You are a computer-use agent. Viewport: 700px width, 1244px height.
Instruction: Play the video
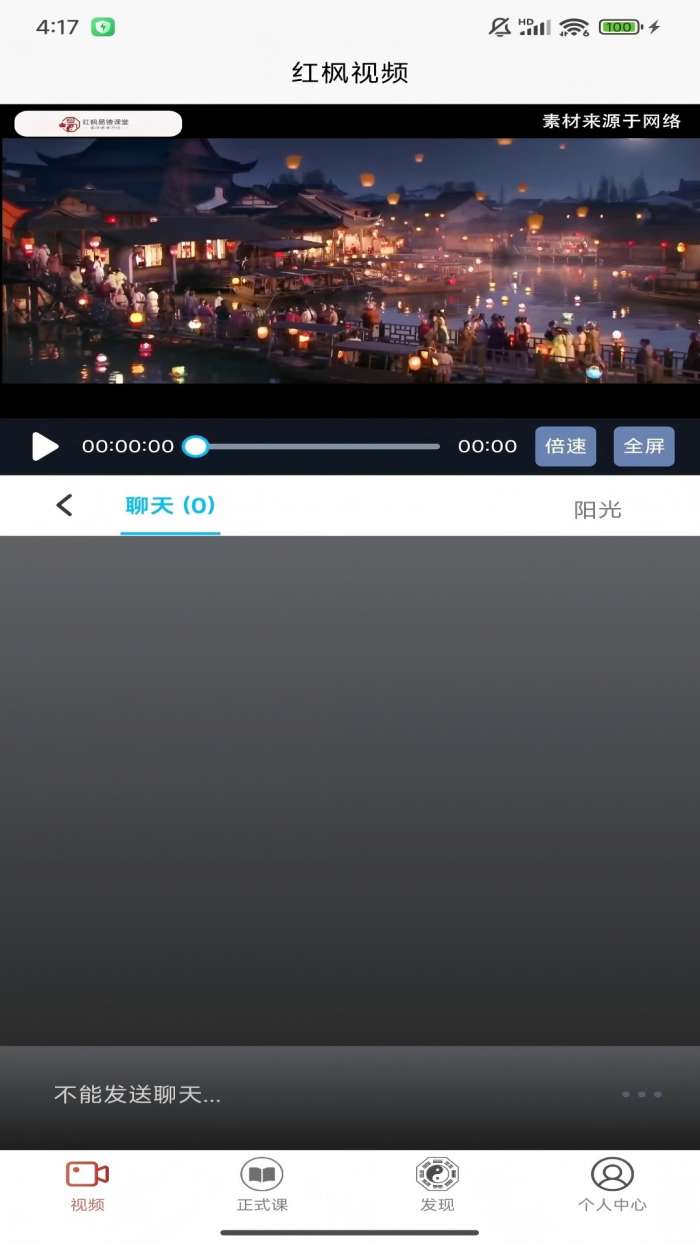pos(45,446)
